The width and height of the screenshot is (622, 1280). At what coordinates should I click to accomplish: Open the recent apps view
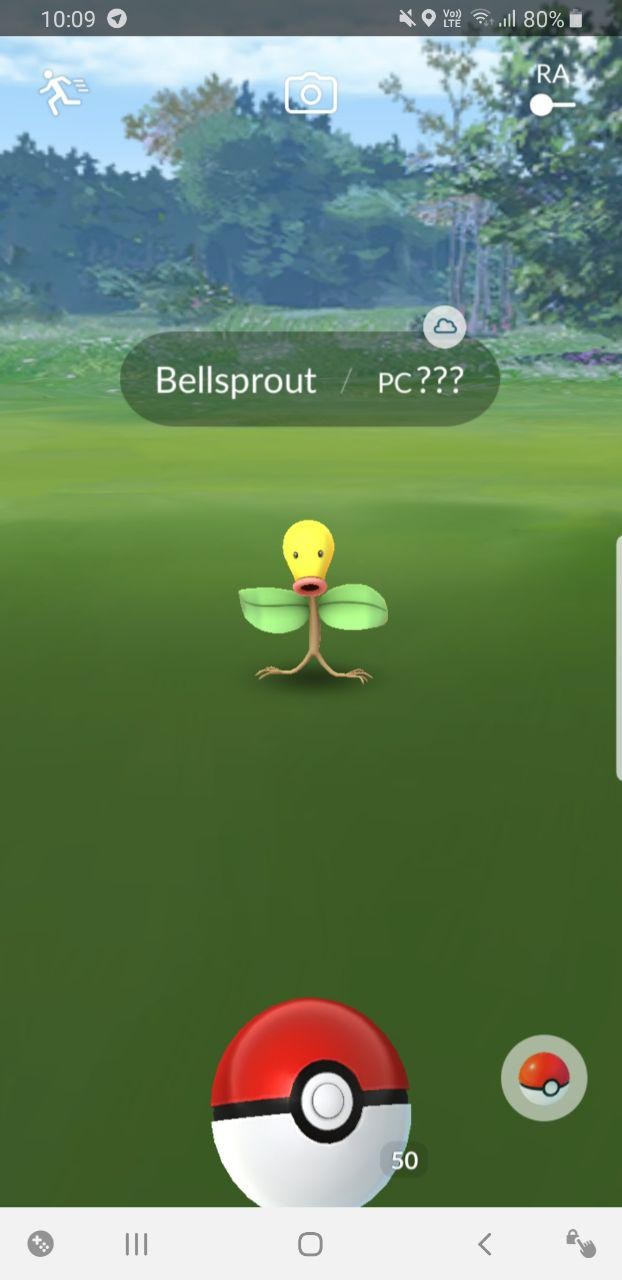(x=137, y=1244)
